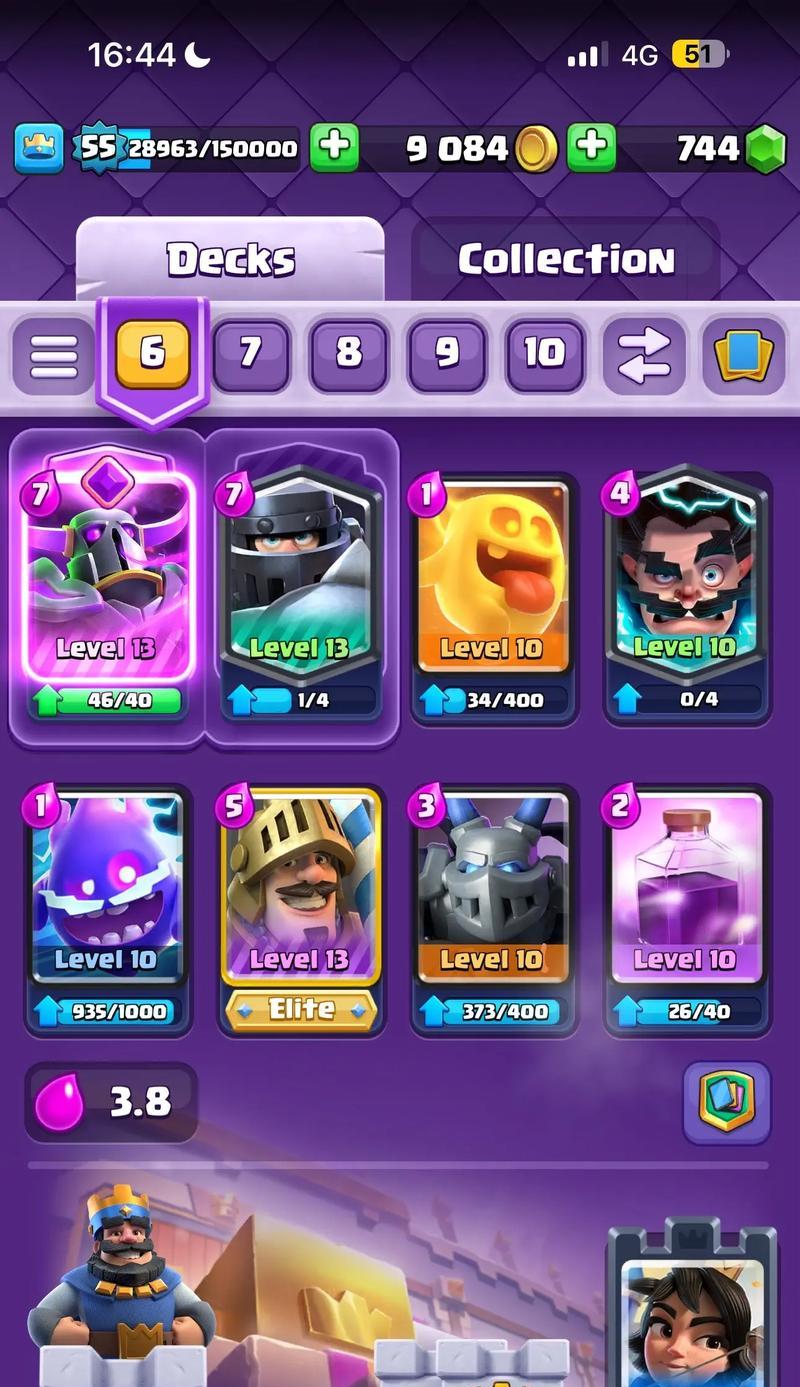
Task: Select the Mega Knight card
Action: 300,596
